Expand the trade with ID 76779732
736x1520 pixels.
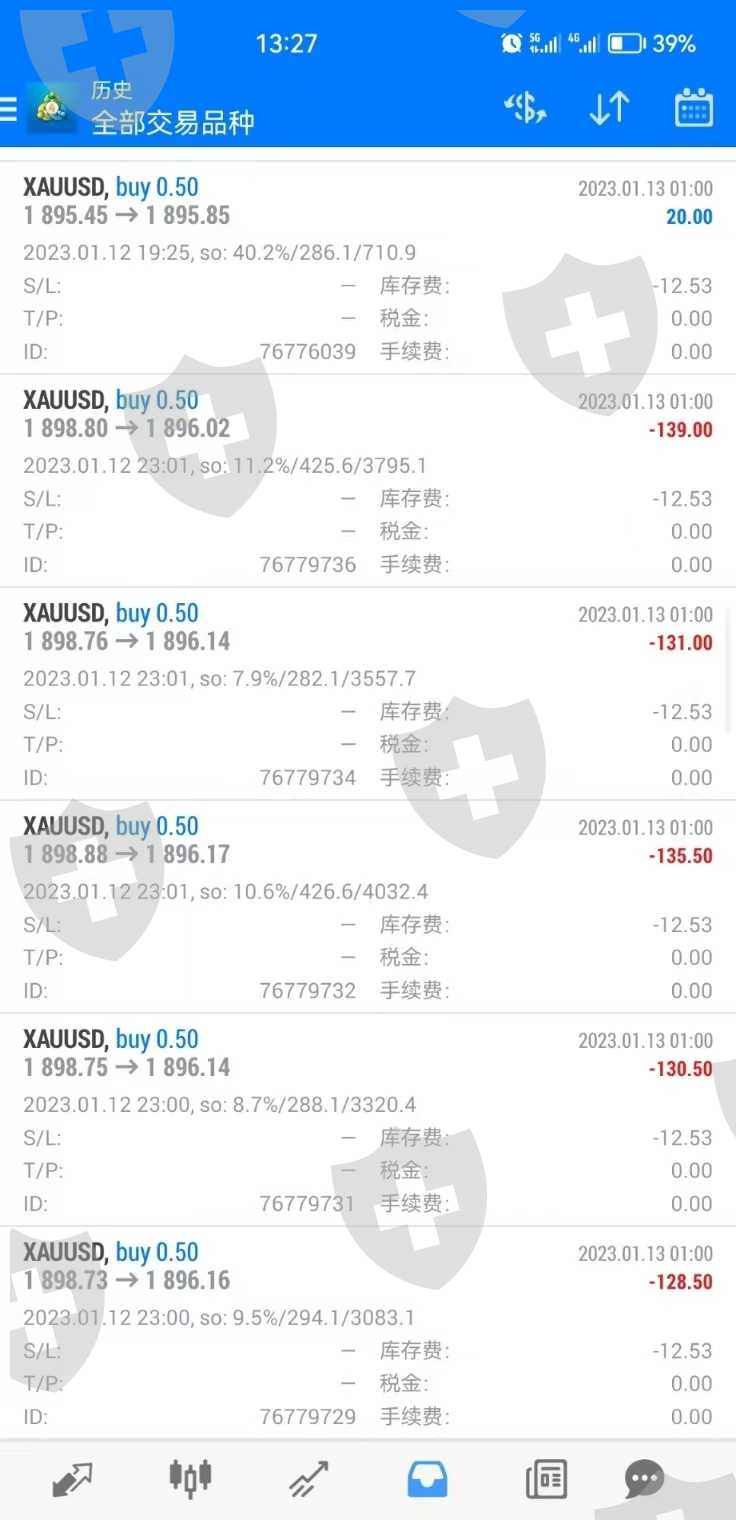point(368,907)
